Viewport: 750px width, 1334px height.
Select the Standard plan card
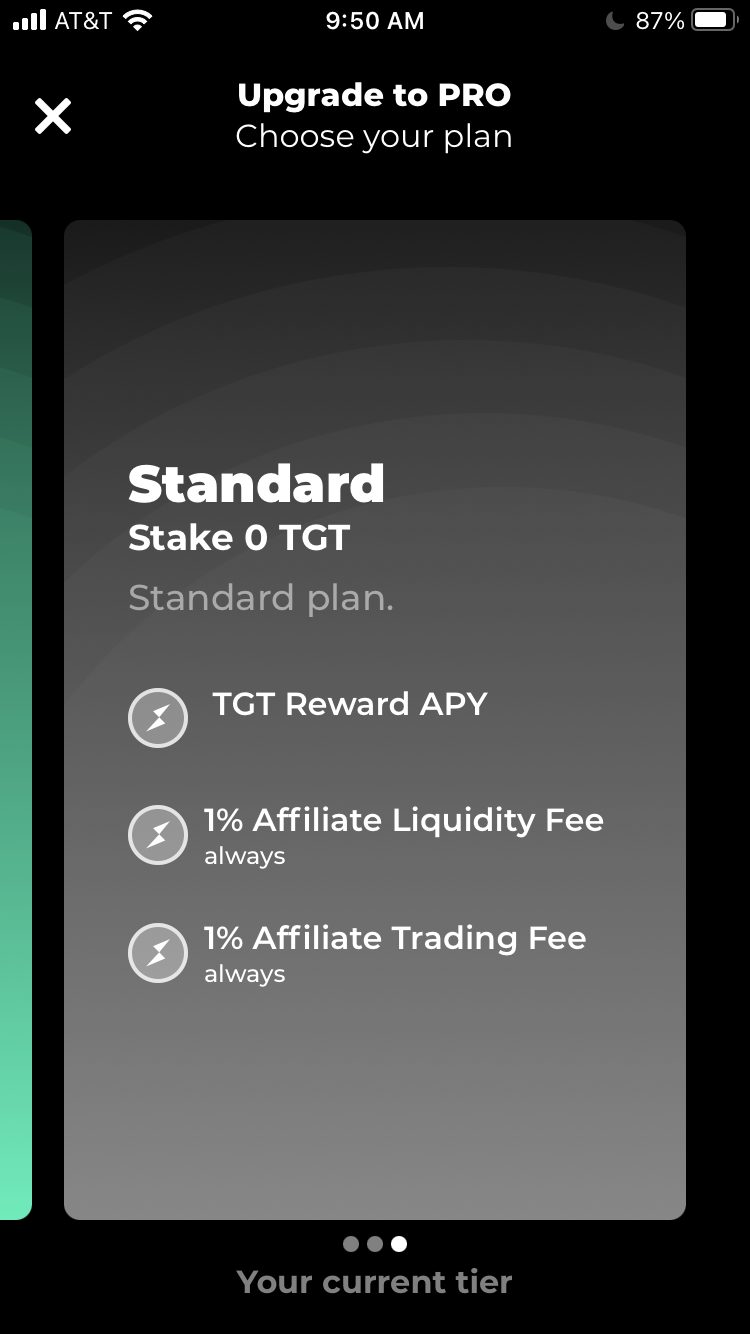[x=375, y=718]
